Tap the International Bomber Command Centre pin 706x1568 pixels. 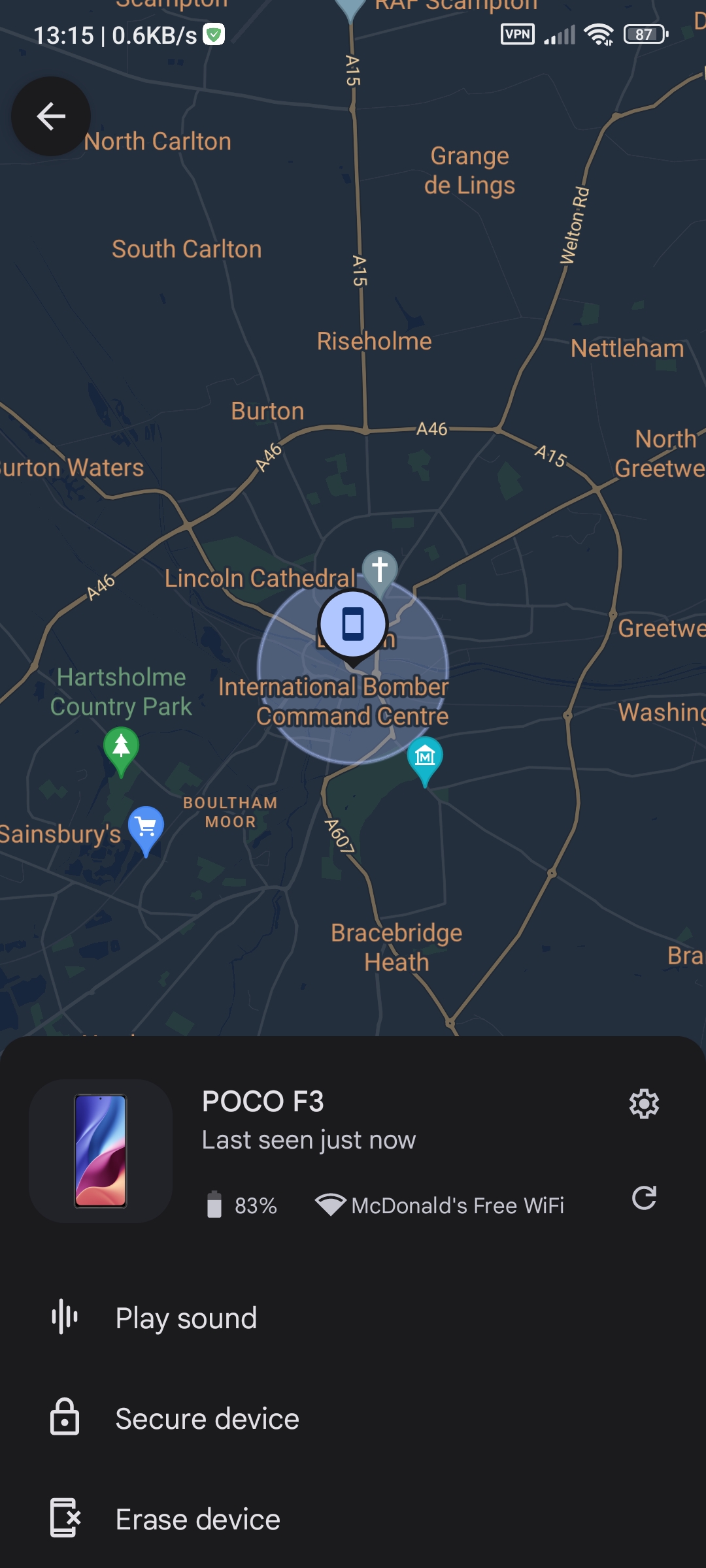[x=425, y=758]
